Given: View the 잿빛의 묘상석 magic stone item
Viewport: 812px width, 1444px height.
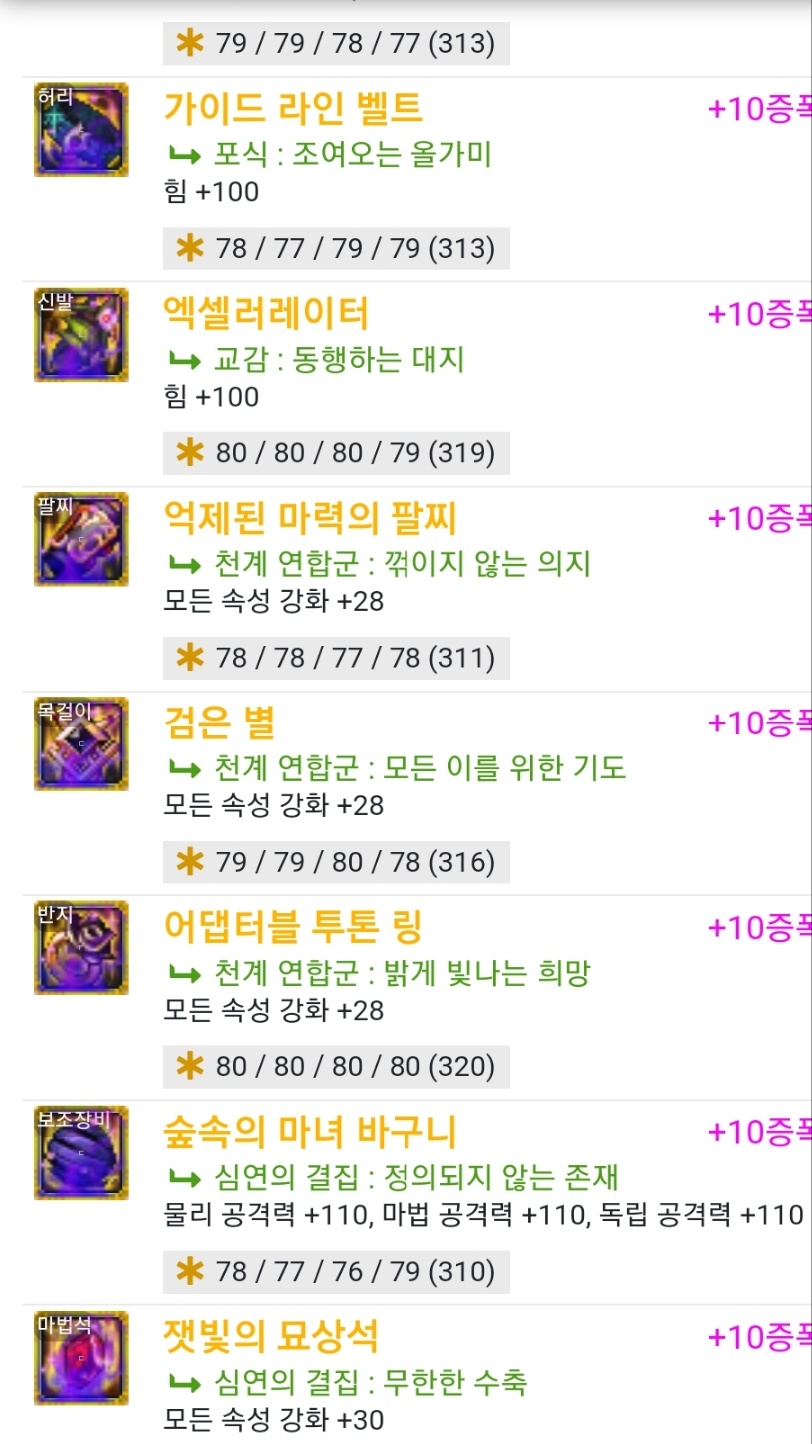Looking at the screenshot, I should click(271, 1336).
